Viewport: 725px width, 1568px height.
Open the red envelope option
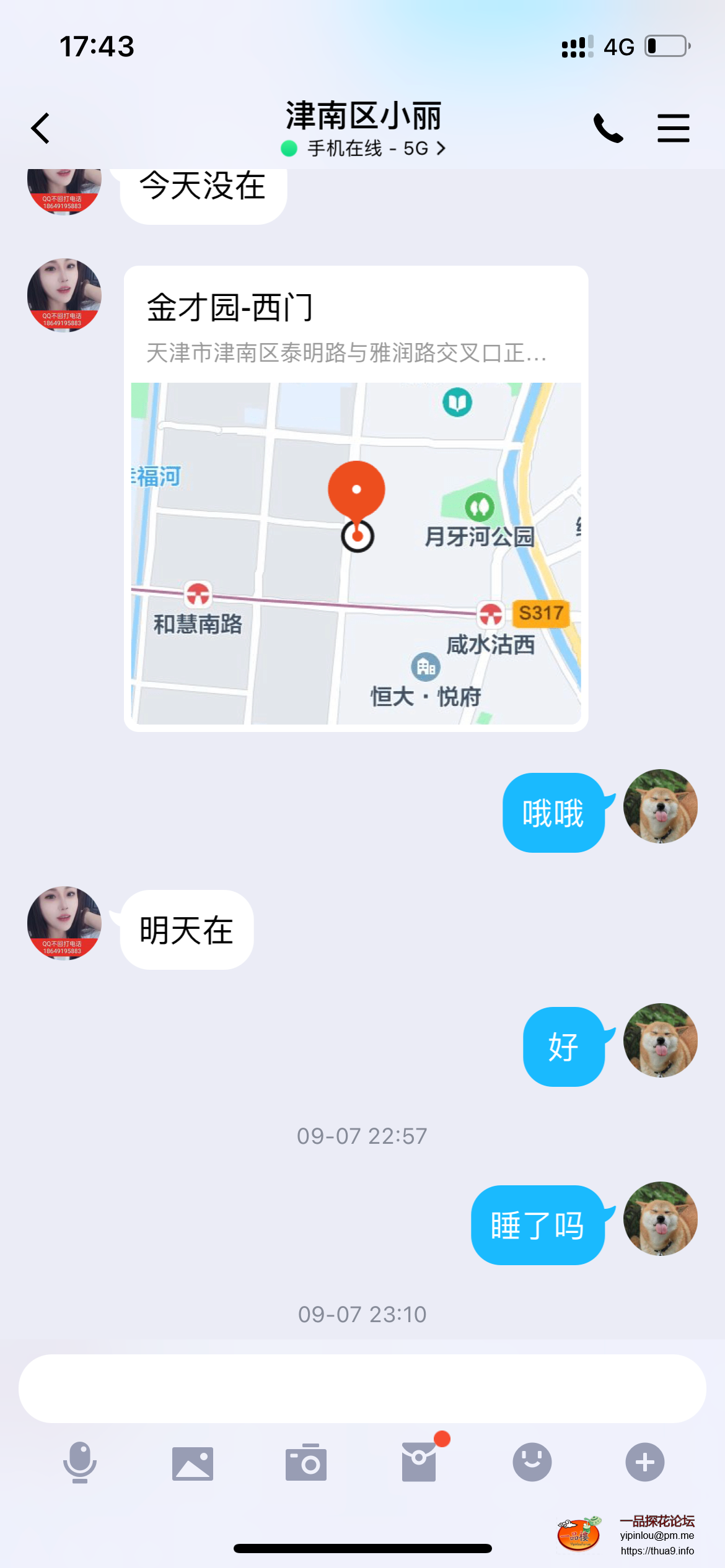click(x=420, y=1463)
